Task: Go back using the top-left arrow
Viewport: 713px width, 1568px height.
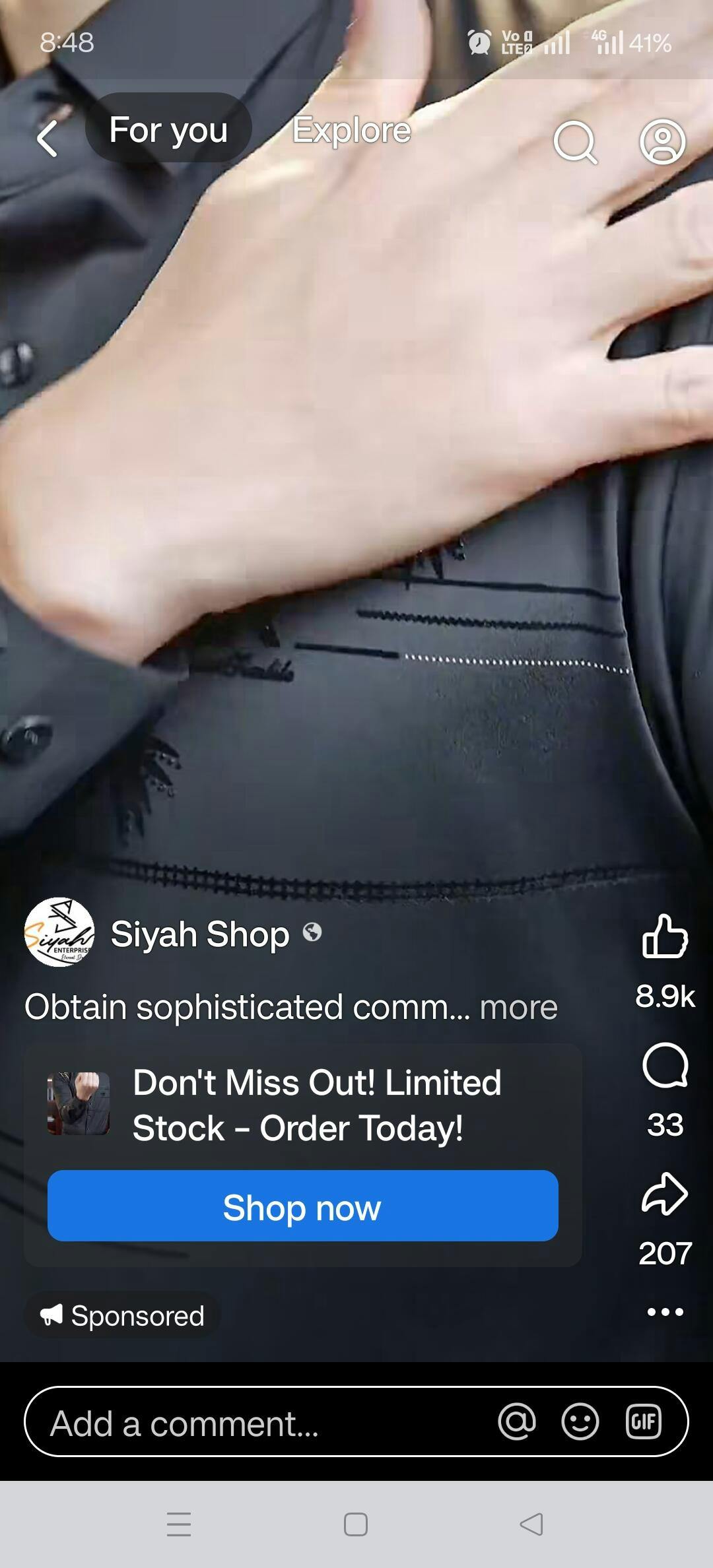Action: pos(48,139)
